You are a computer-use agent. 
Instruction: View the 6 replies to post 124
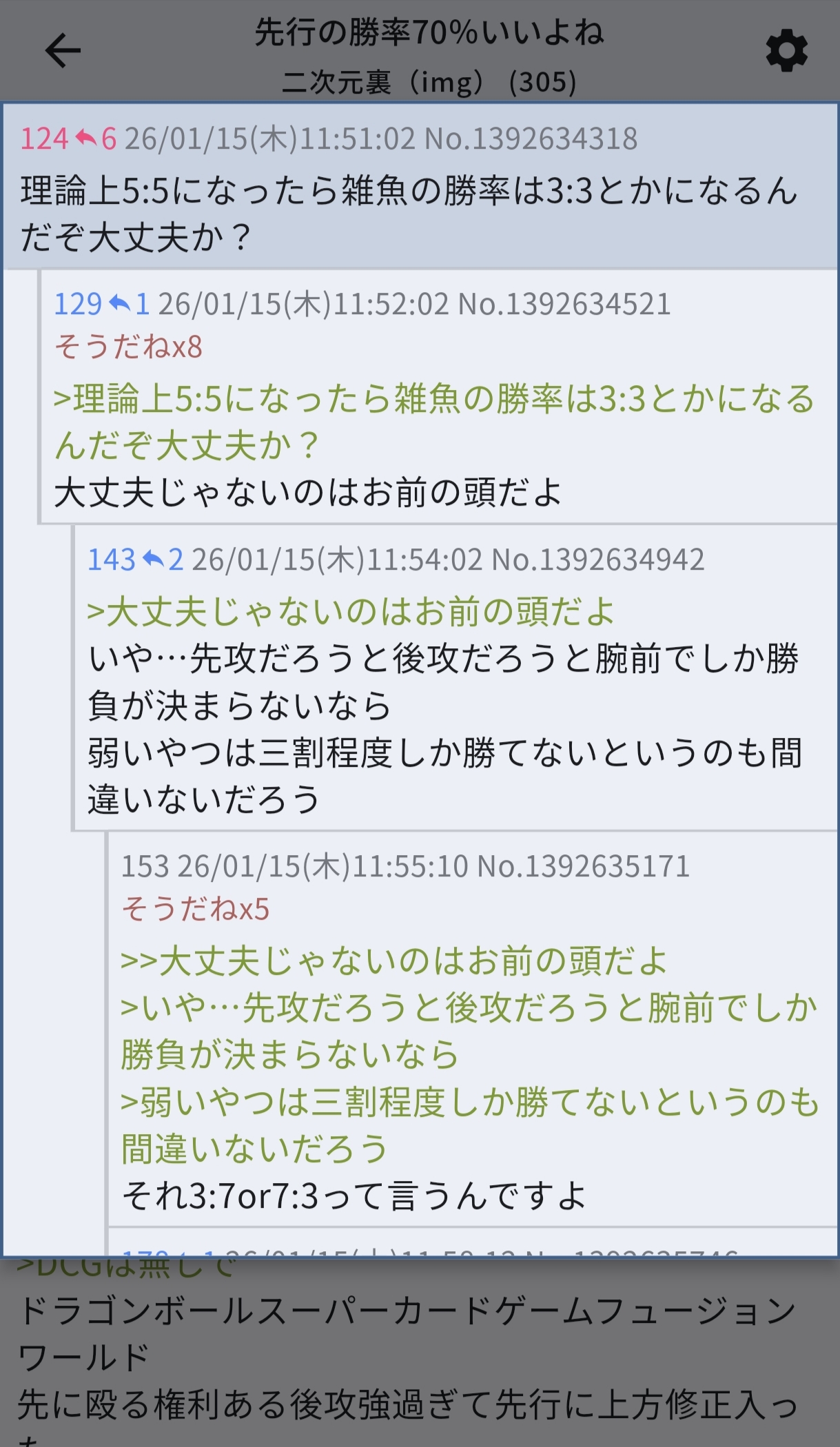tap(96, 138)
